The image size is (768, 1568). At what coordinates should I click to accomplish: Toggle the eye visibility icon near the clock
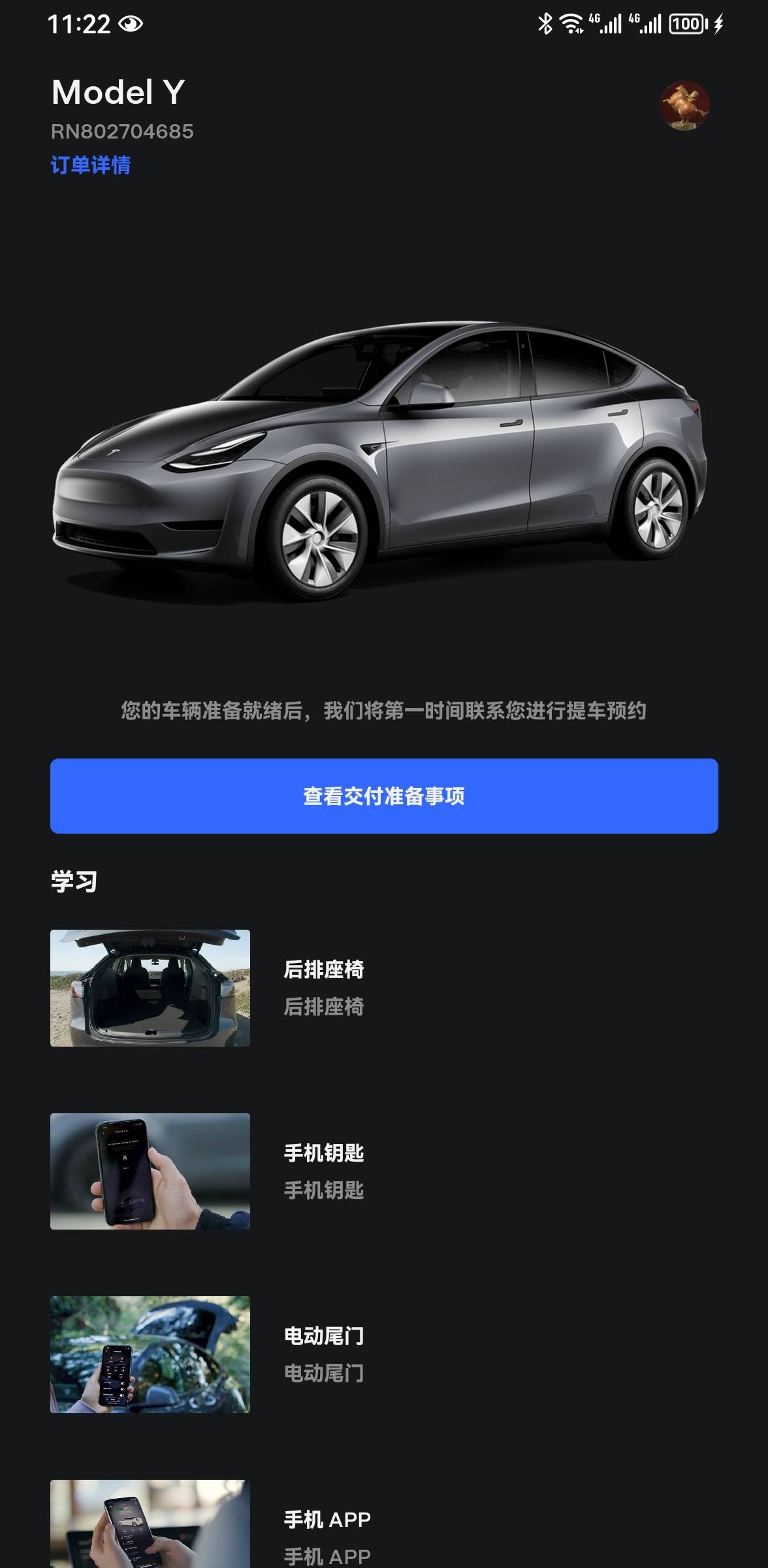tap(132, 24)
